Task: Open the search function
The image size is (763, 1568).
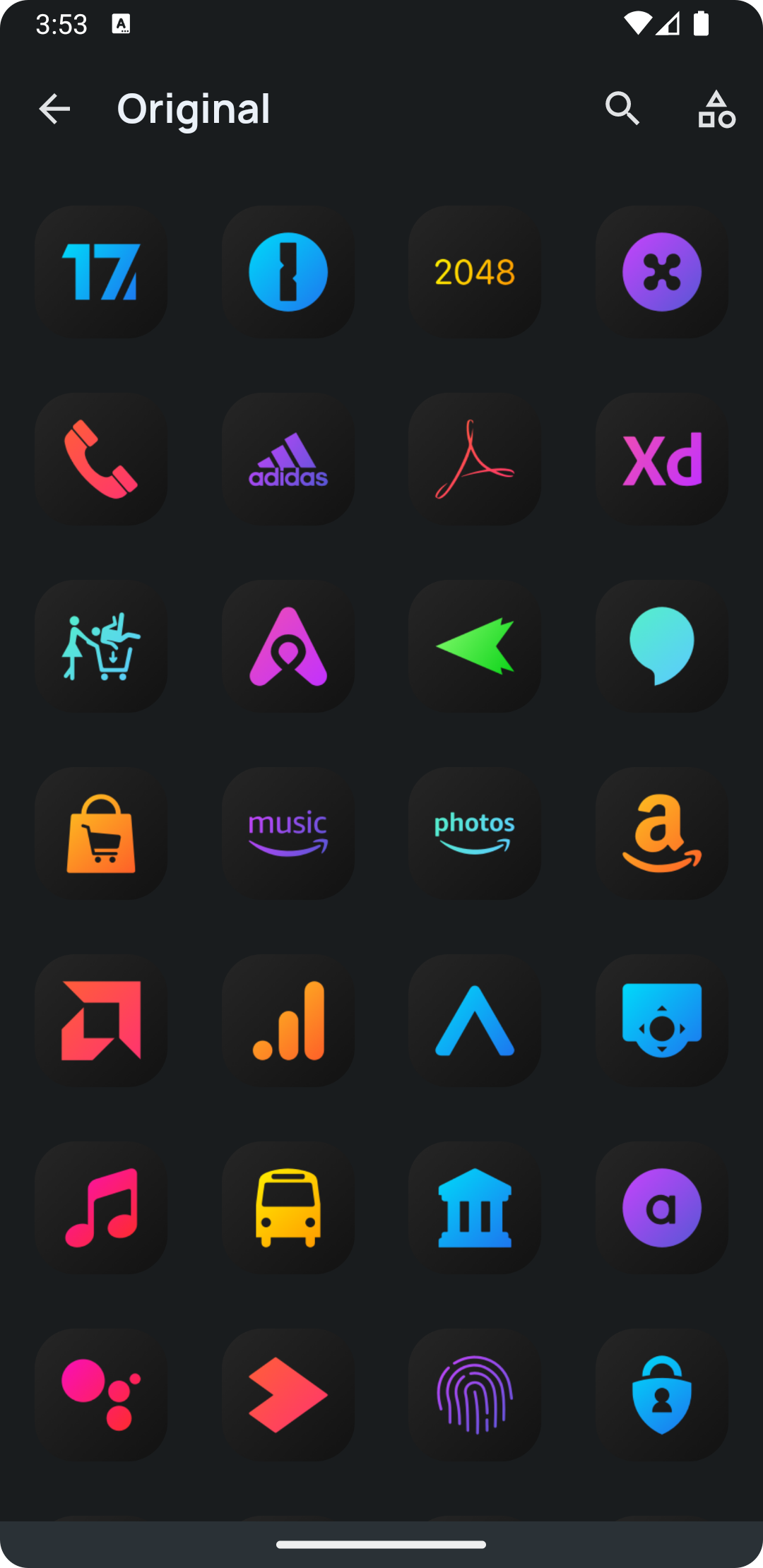Action: point(622,109)
